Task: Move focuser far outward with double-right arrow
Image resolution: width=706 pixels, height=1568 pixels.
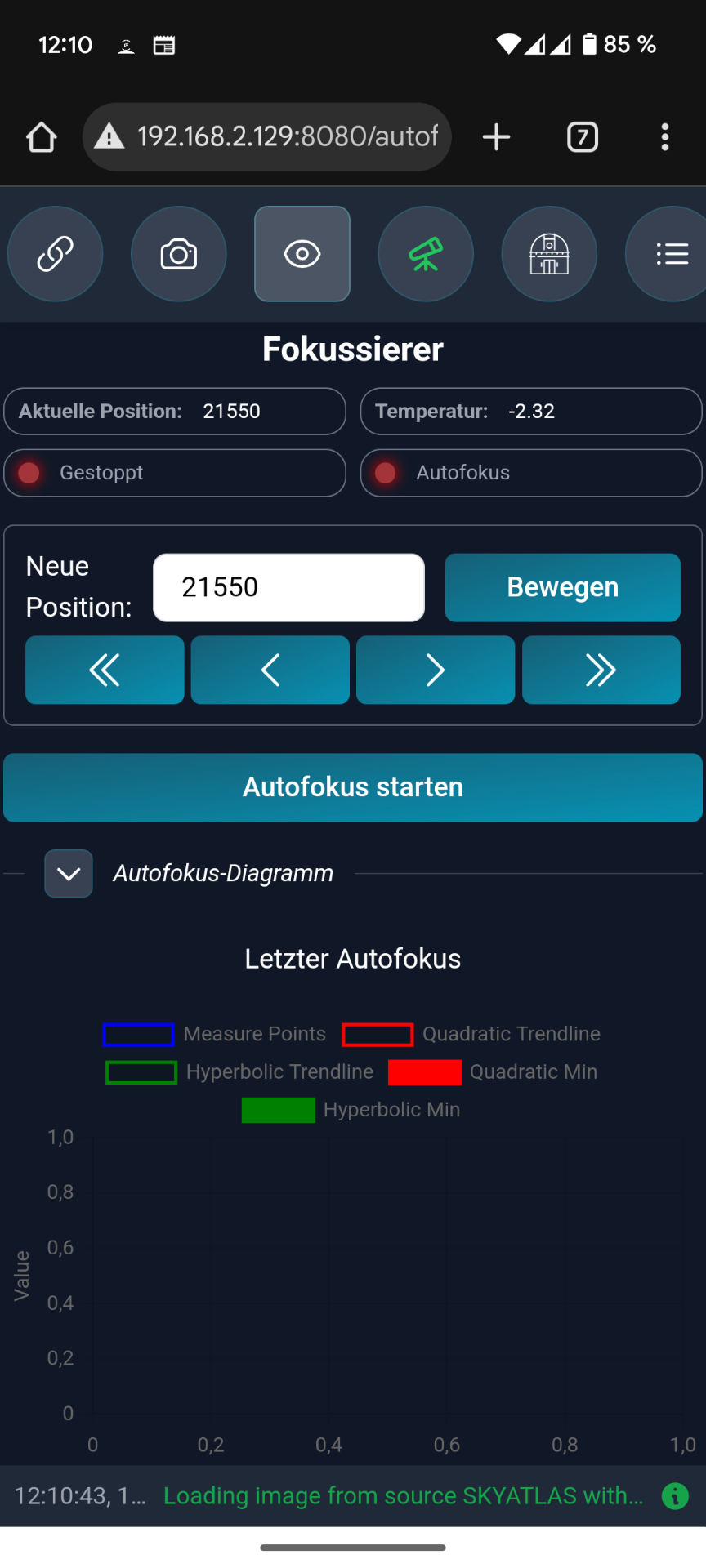Action: pyautogui.click(x=601, y=670)
